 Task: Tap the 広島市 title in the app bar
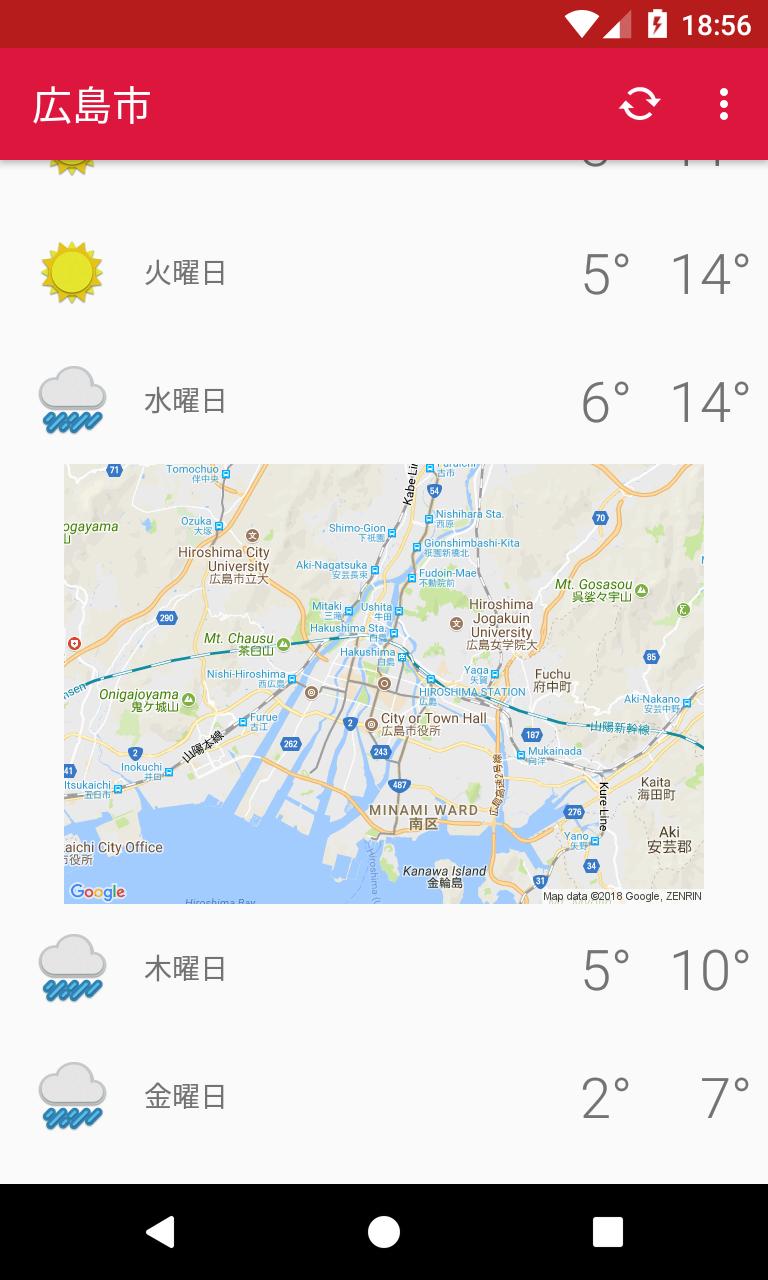click(x=92, y=104)
